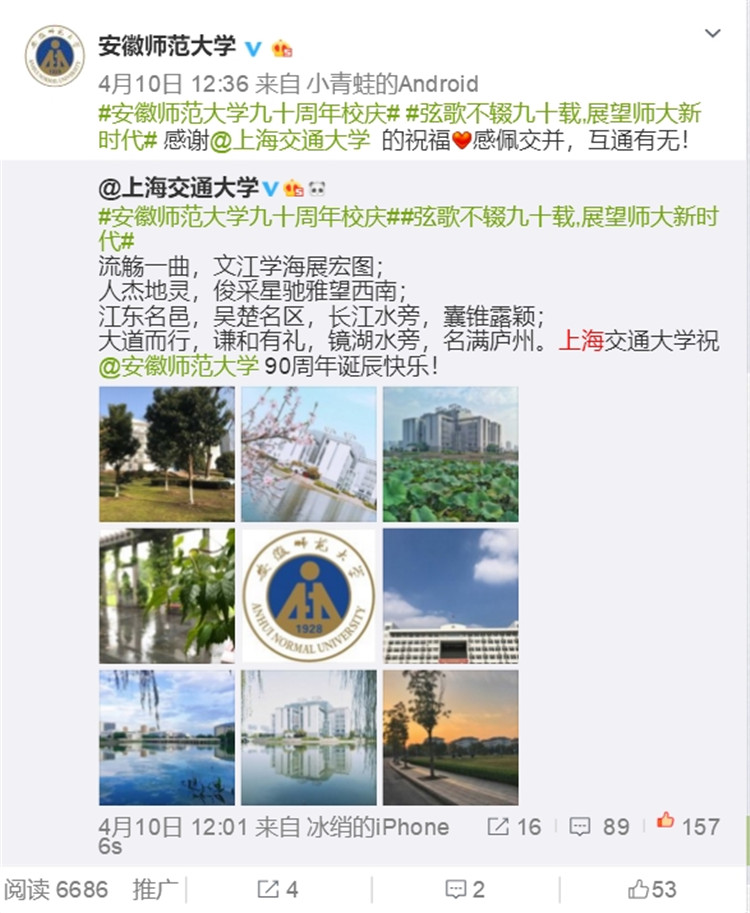Like this post with 53 likes
Screen dimensions: 750x913
click(652, 889)
